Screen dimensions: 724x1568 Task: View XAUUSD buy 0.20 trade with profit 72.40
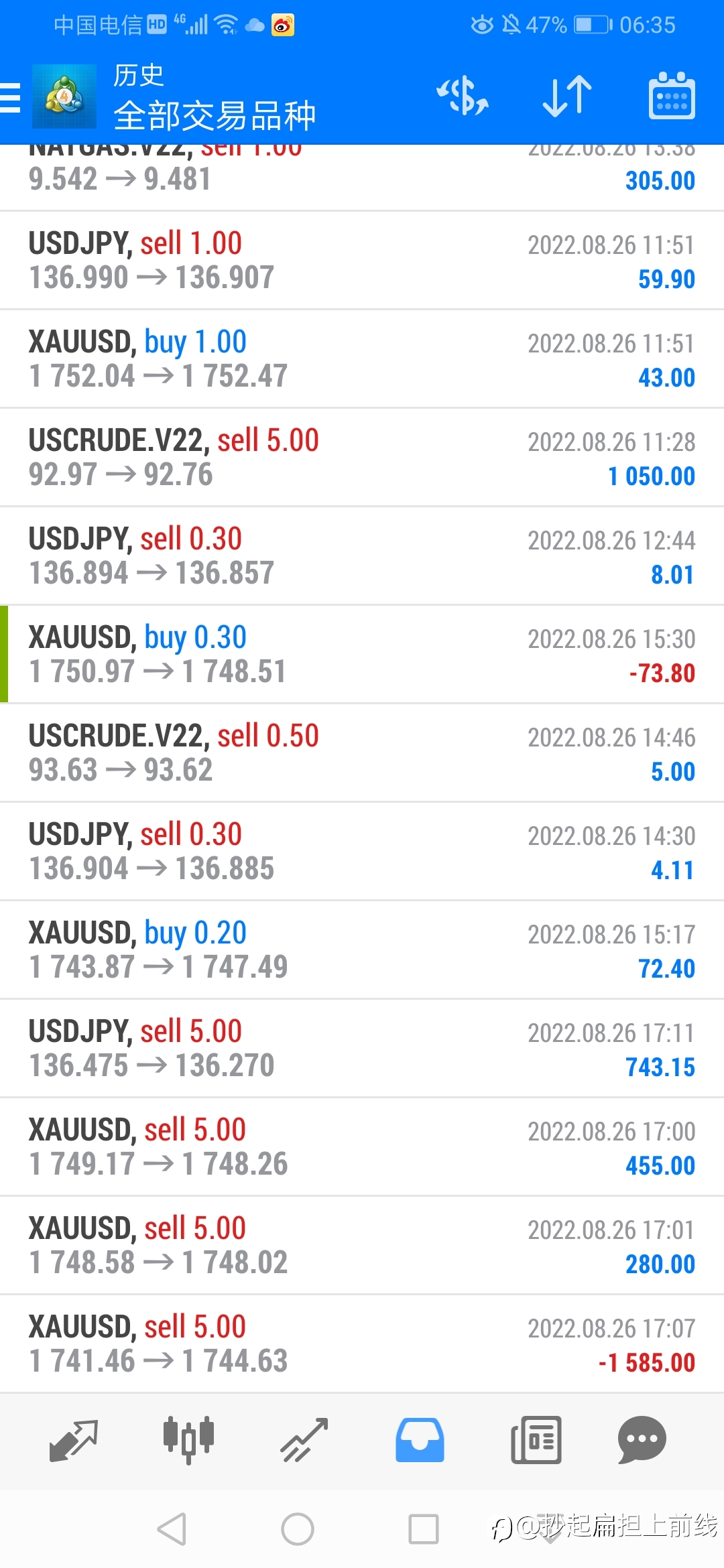point(362,950)
